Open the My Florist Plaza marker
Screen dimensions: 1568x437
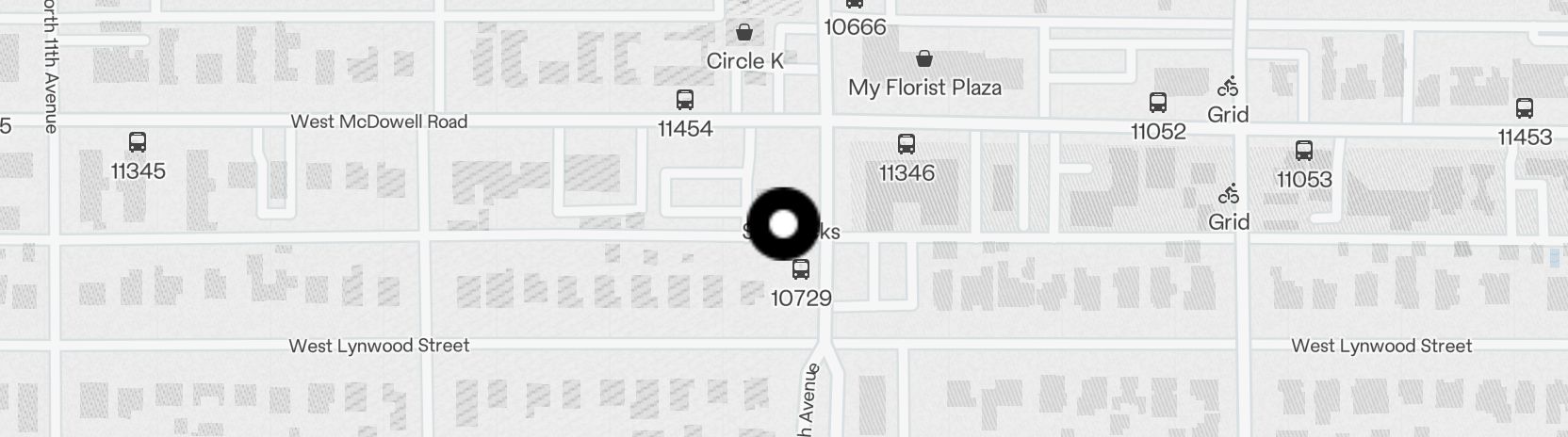(924, 59)
